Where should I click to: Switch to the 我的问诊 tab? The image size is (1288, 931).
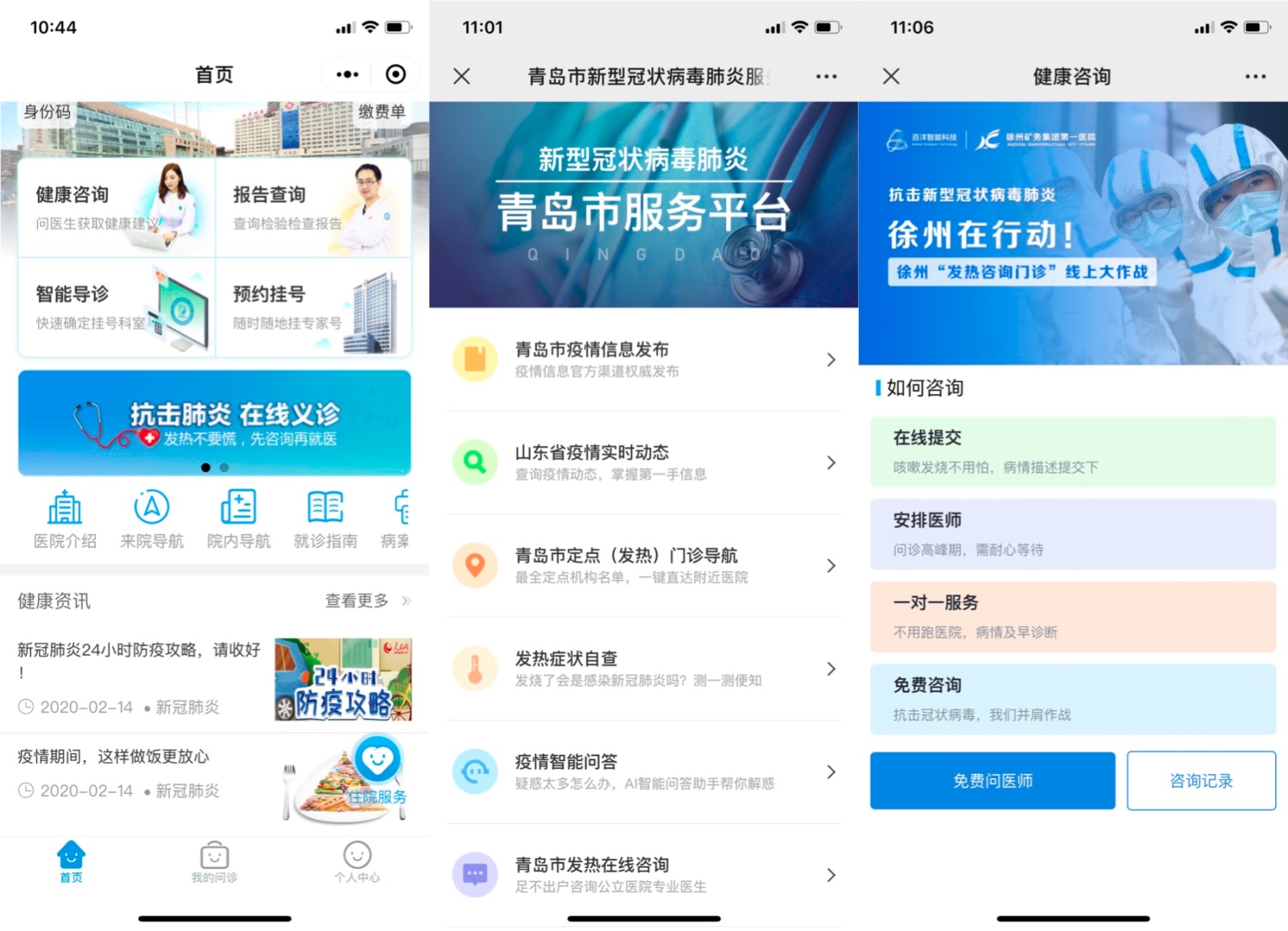(214, 863)
